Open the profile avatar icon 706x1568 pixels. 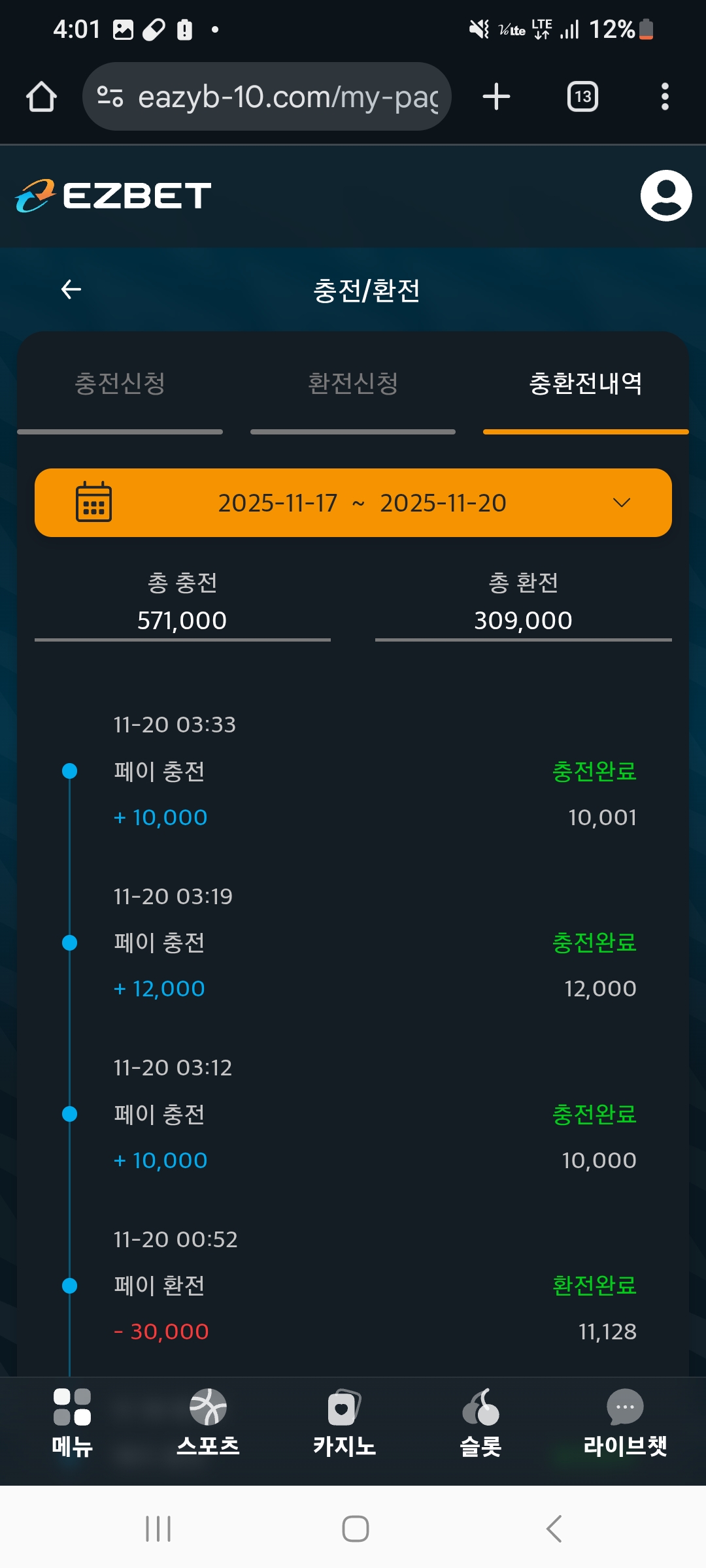click(665, 195)
